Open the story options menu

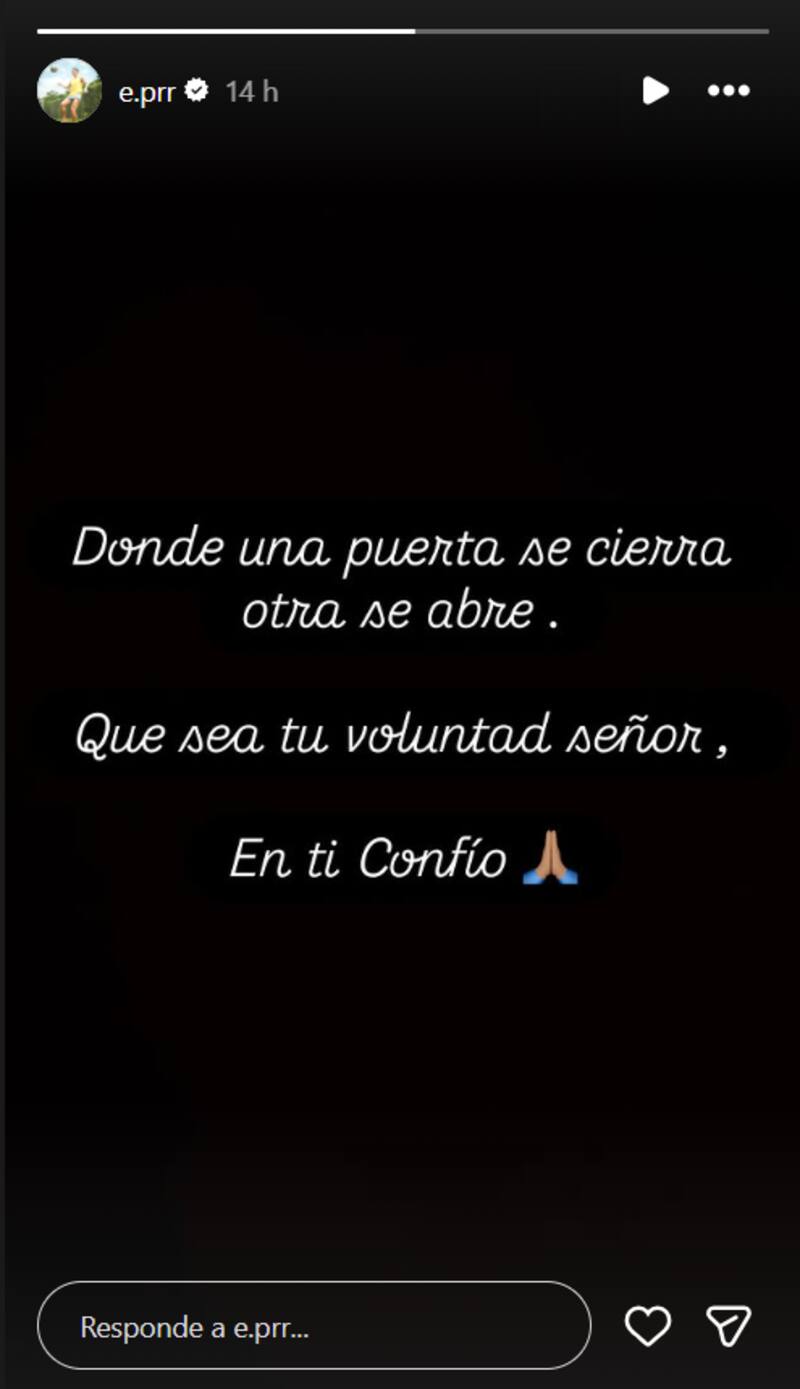[728, 91]
